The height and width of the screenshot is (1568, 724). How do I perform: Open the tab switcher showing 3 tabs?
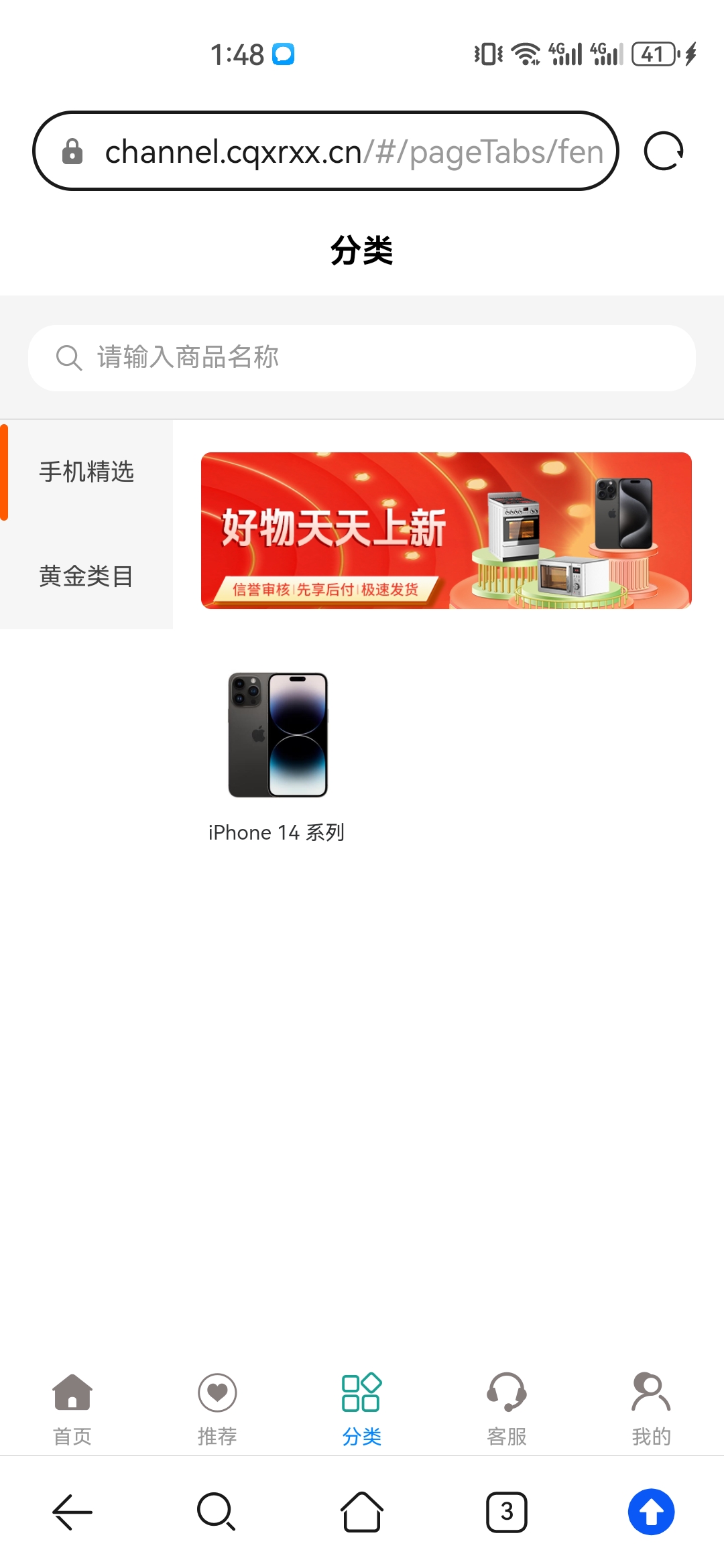(507, 1512)
